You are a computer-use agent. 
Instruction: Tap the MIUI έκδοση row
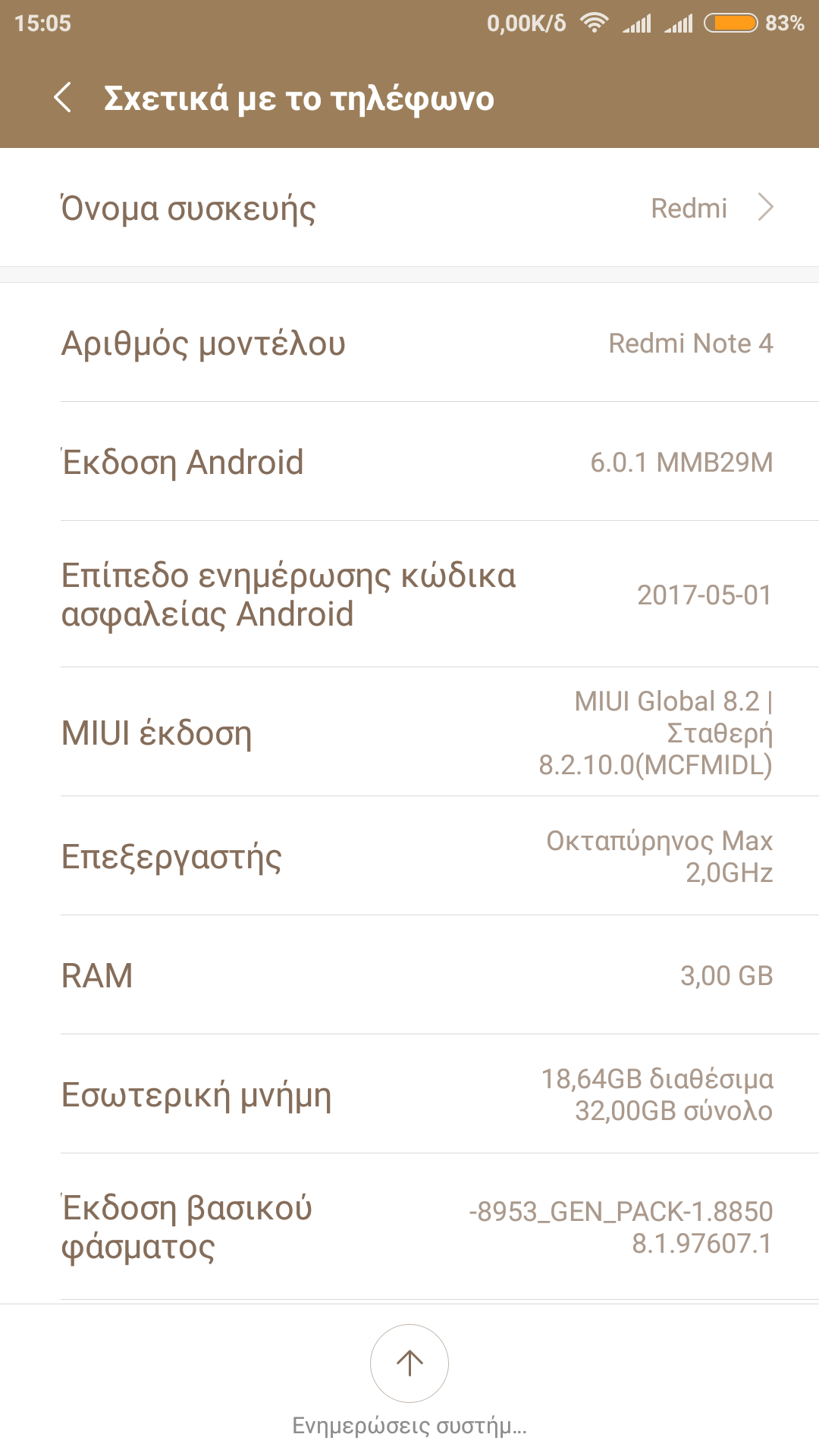[x=409, y=733]
